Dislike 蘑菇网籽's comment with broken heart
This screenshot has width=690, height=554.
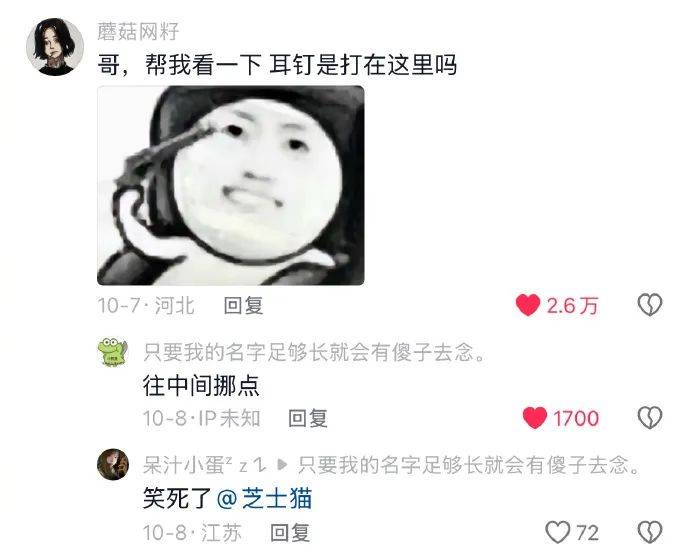point(650,306)
